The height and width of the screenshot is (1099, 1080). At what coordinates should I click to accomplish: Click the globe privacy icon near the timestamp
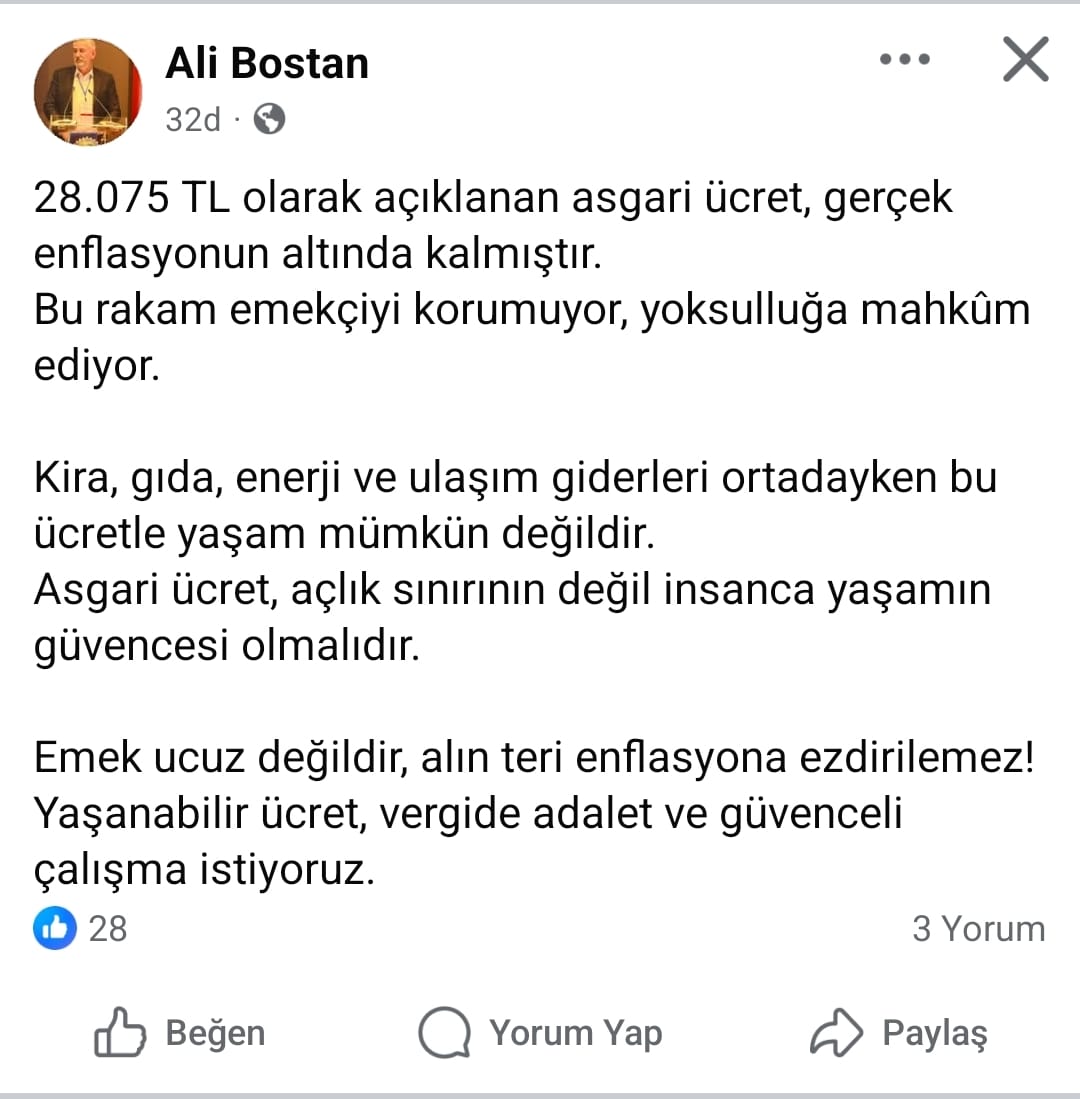point(268,120)
